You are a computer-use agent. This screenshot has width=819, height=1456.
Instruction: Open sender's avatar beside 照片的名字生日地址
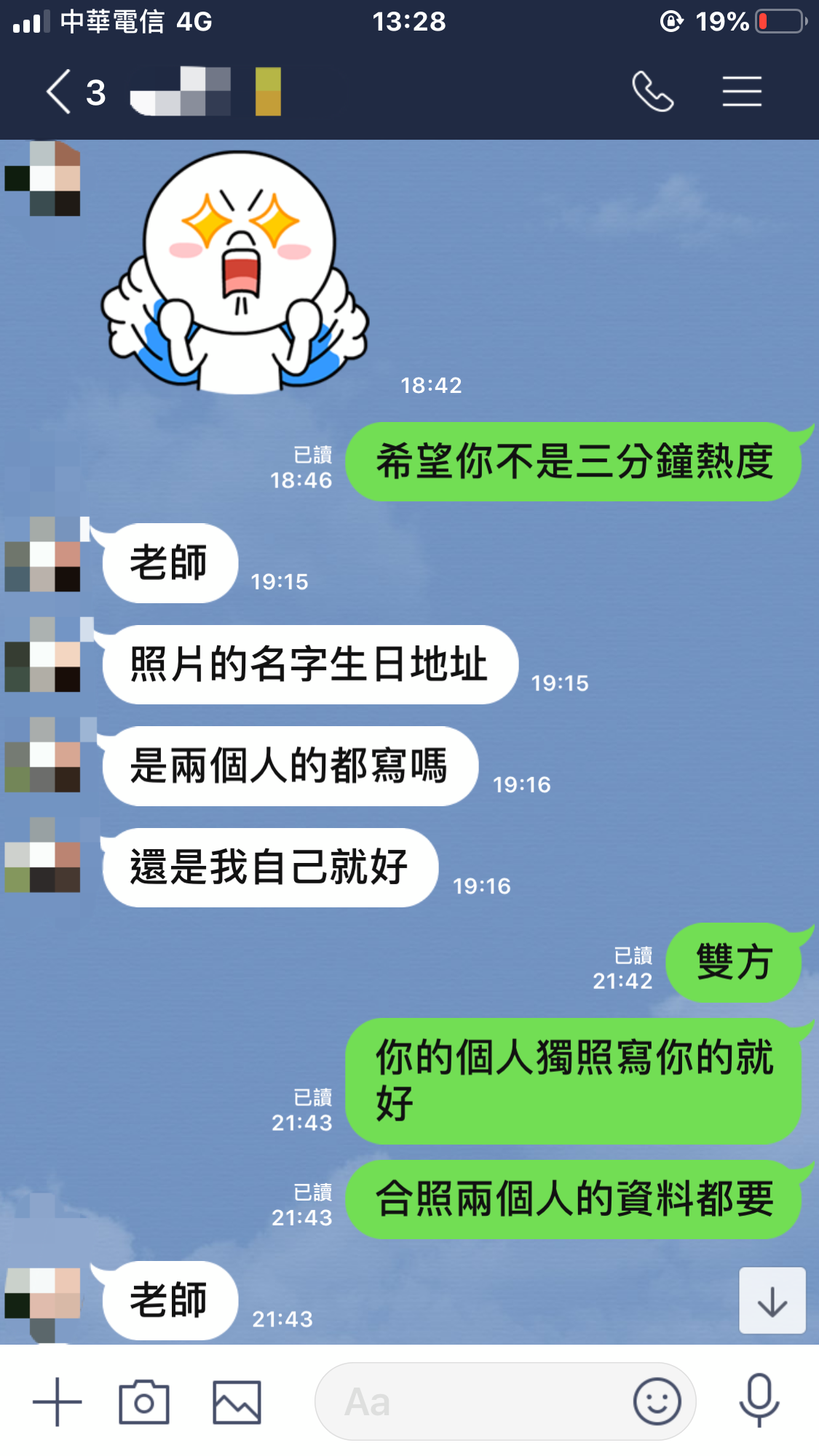(43, 655)
